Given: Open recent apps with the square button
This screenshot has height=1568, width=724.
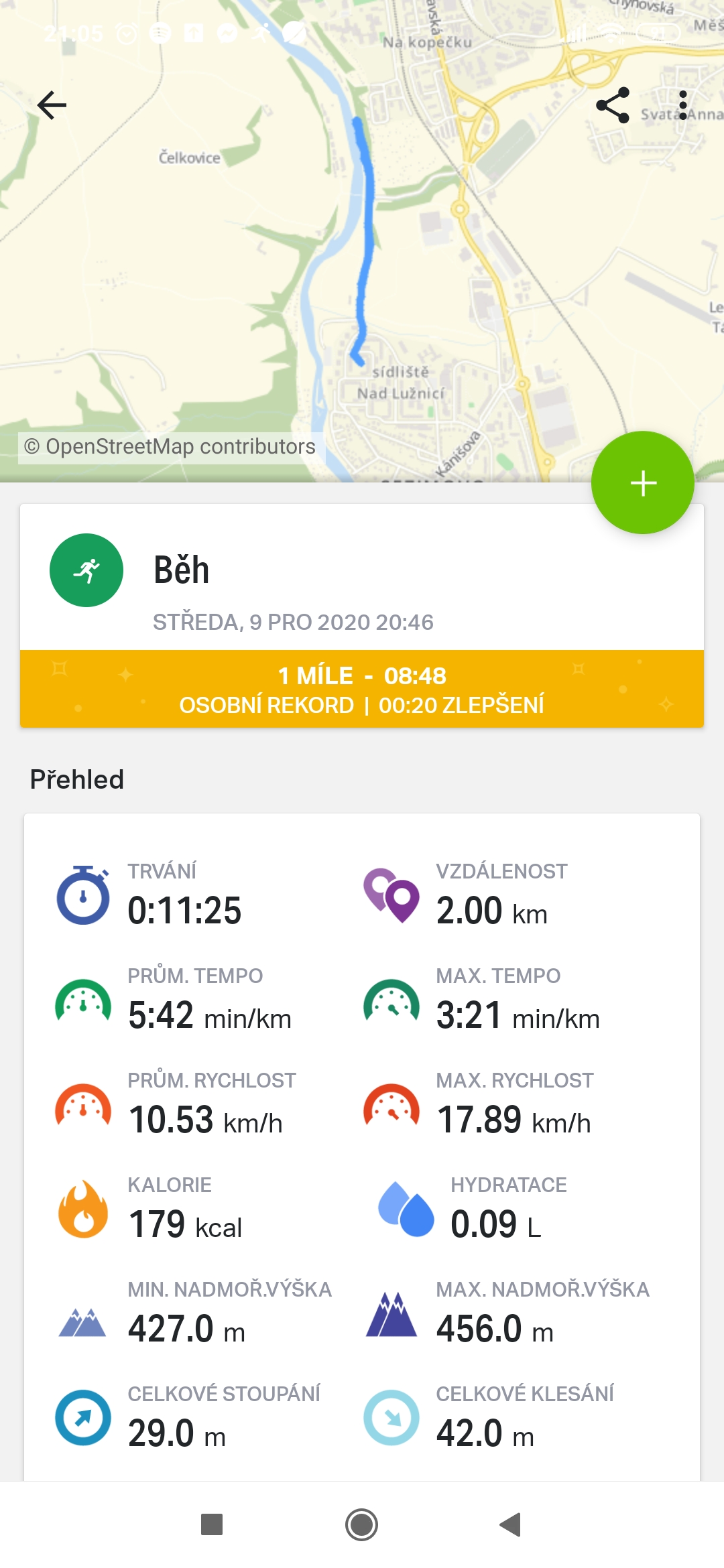Looking at the screenshot, I should tap(212, 1524).
